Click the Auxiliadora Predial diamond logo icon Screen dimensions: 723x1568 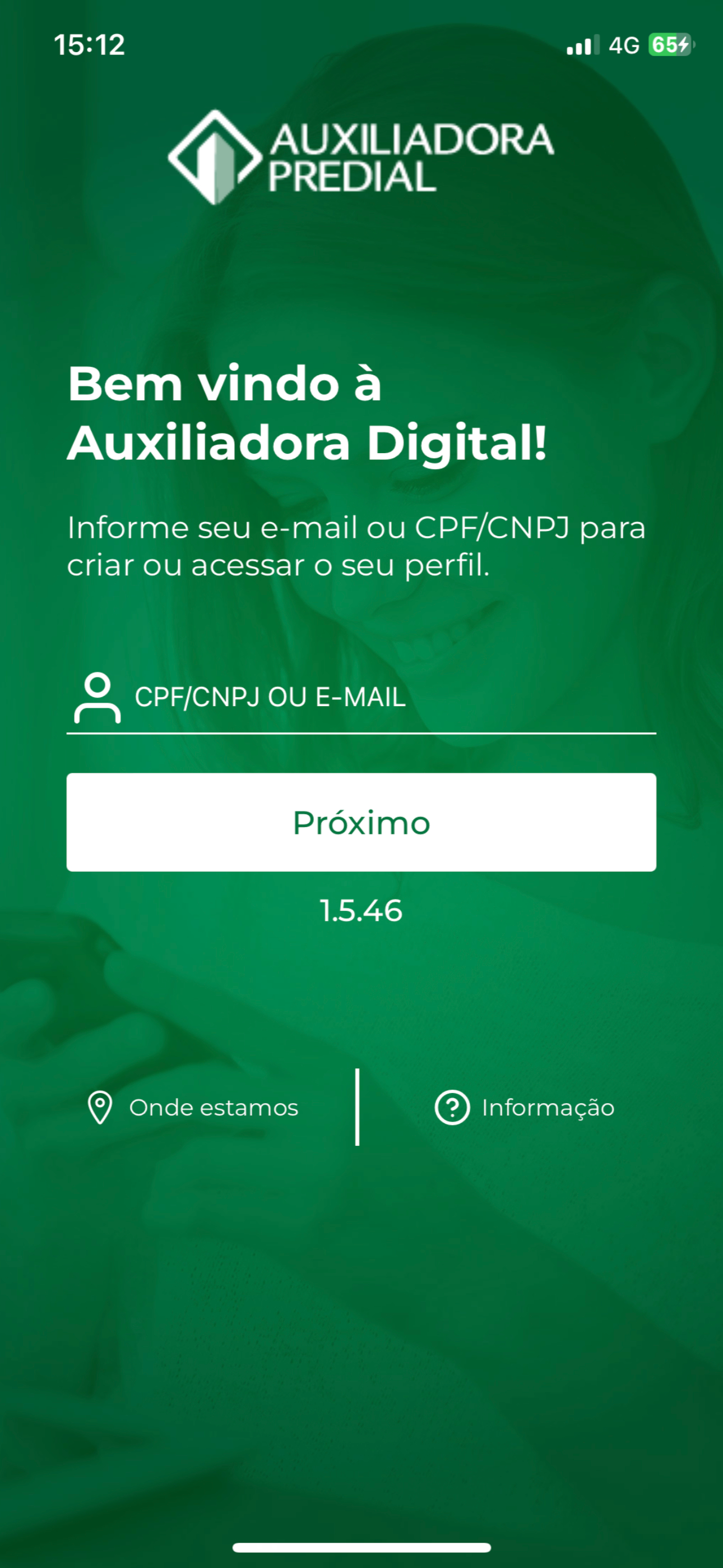pyautogui.click(x=216, y=156)
